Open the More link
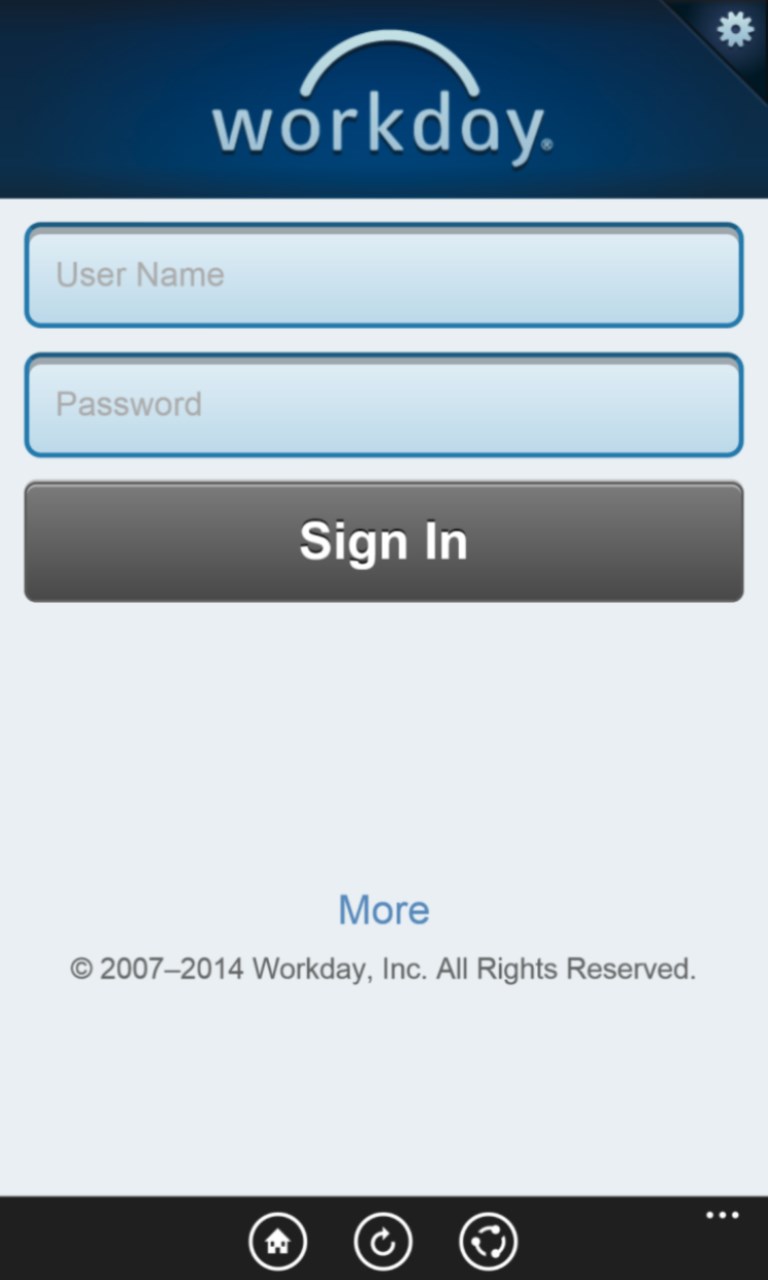768x1280 pixels. pyautogui.click(x=384, y=910)
